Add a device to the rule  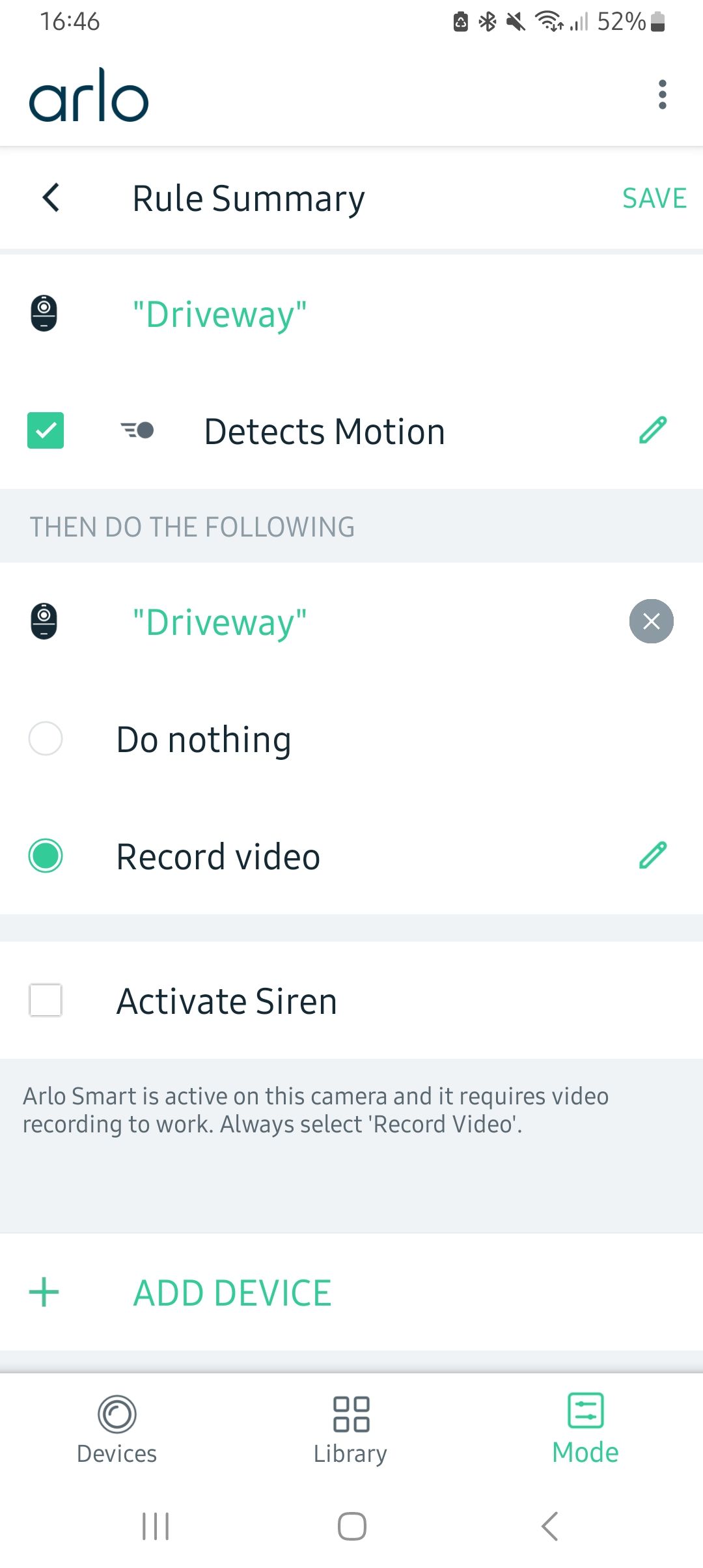pos(232,1293)
